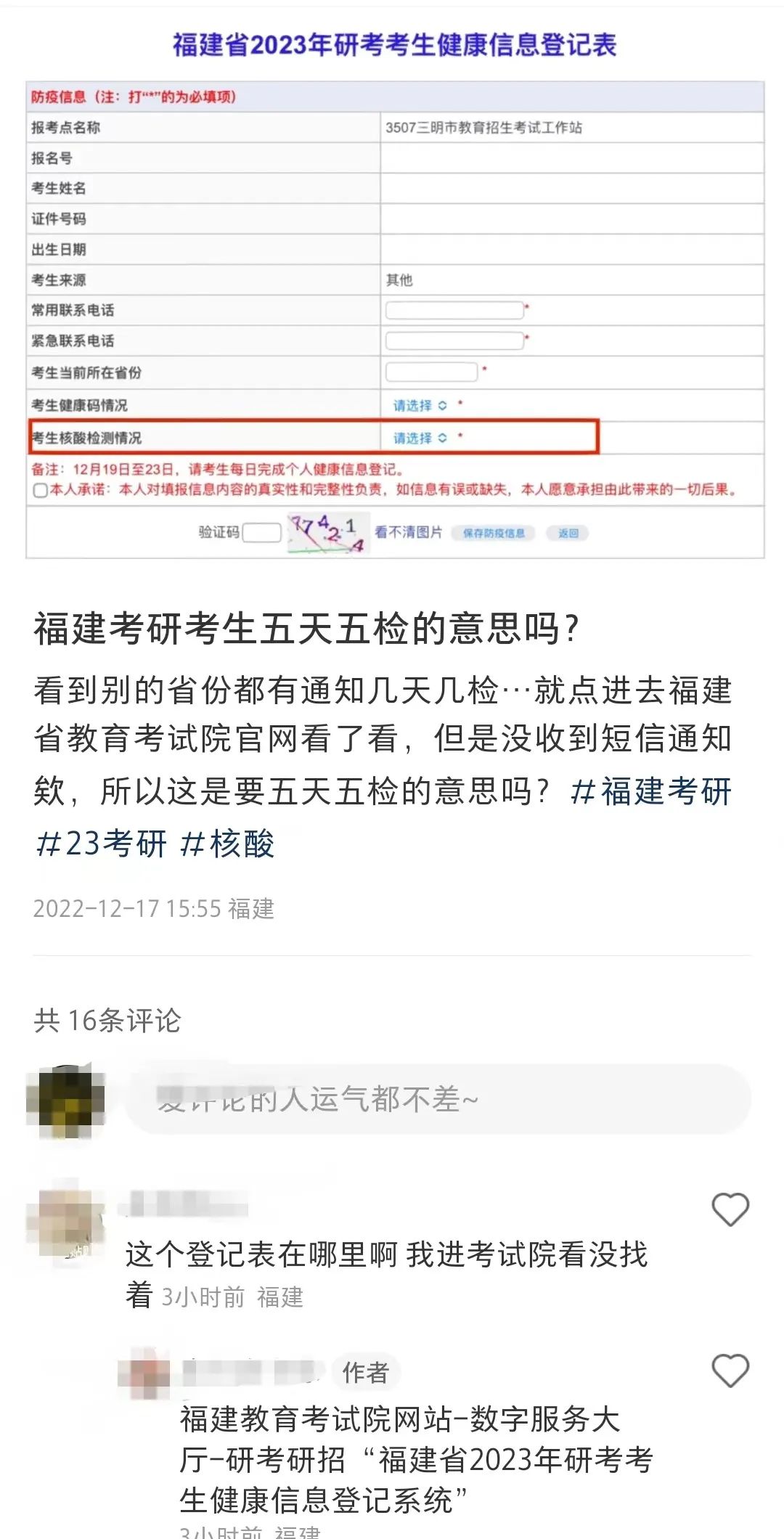784x1539 pixels.
Task: Open the #福建考研 hashtag
Action: (651, 791)
